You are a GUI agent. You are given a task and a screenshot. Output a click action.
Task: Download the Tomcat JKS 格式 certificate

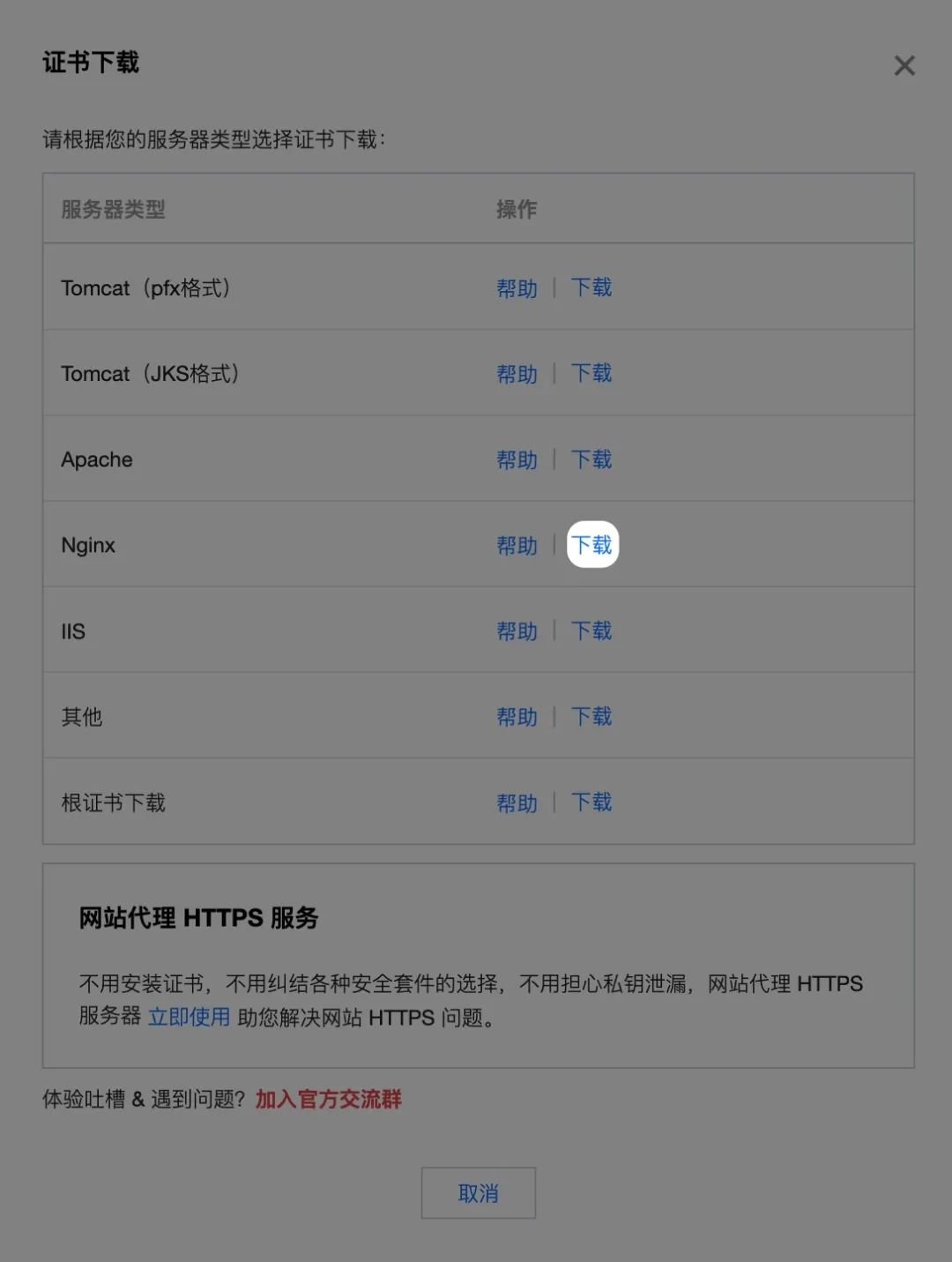(591, 373)
